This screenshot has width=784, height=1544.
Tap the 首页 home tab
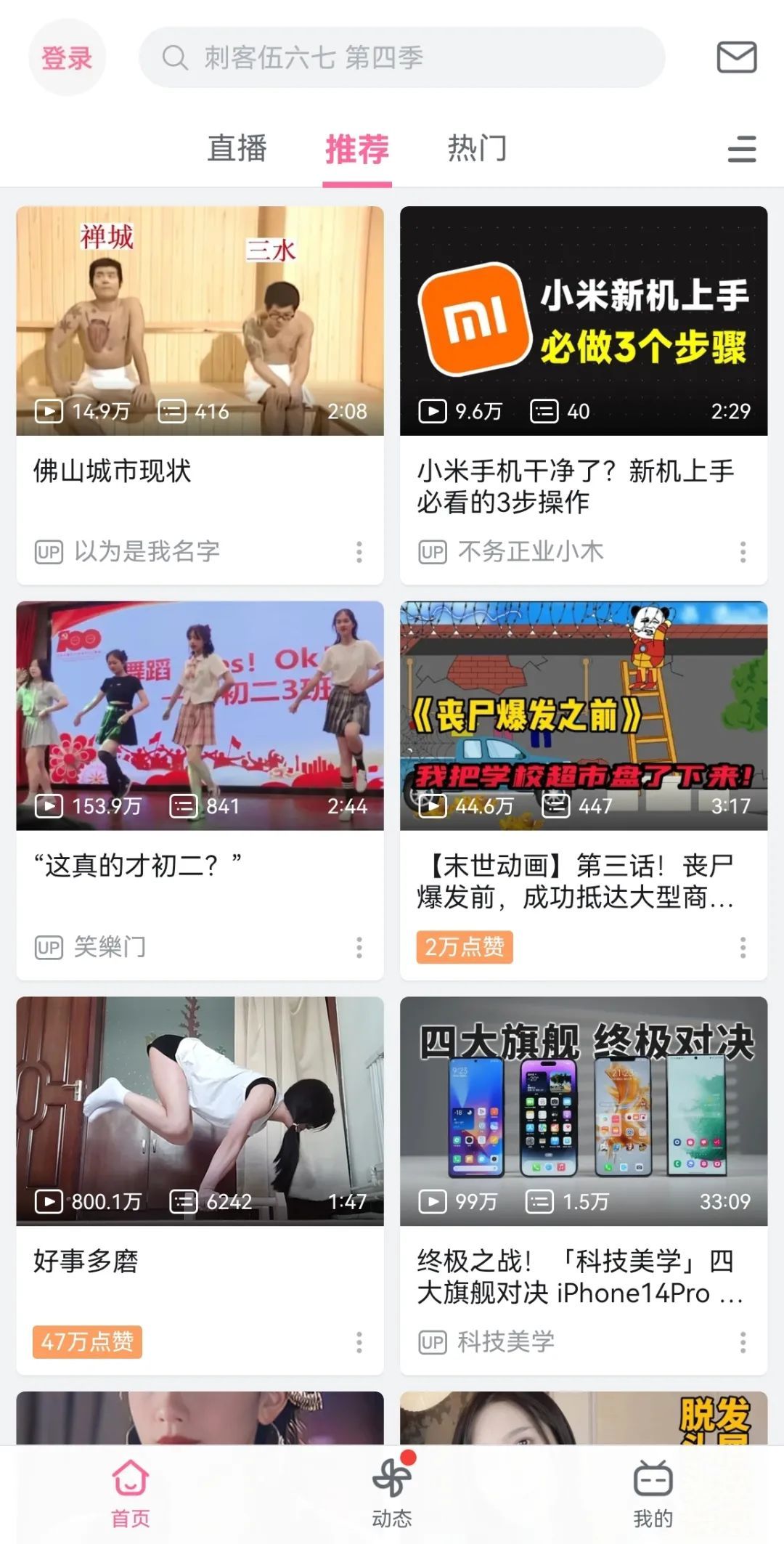point(131,1492)
